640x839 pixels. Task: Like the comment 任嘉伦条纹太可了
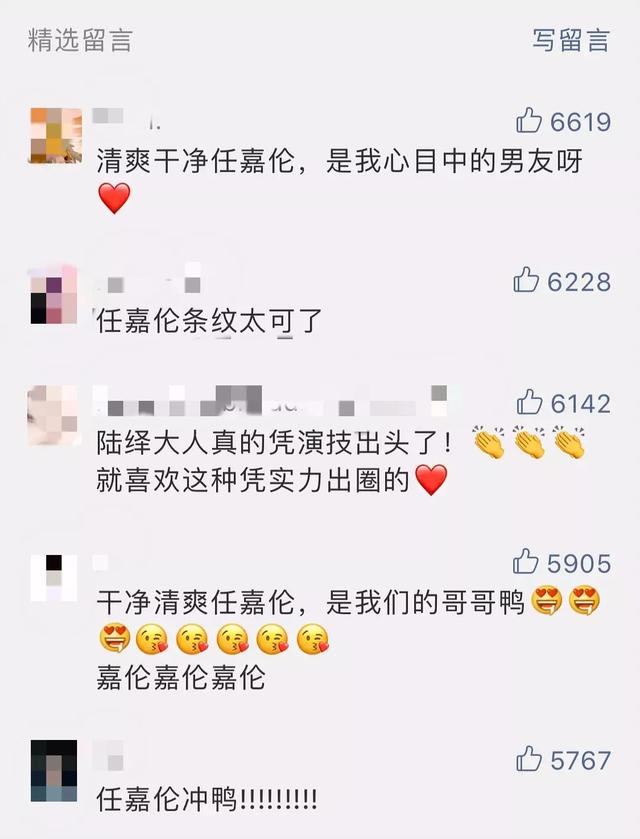coord(527,281)
